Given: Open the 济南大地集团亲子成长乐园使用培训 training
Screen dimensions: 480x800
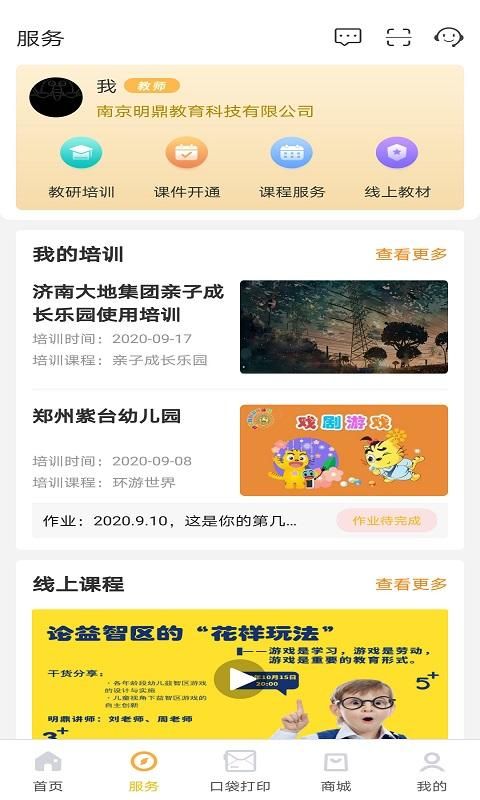Looking at the screenshot, I should pyautogui.click(x=240, y=327).
